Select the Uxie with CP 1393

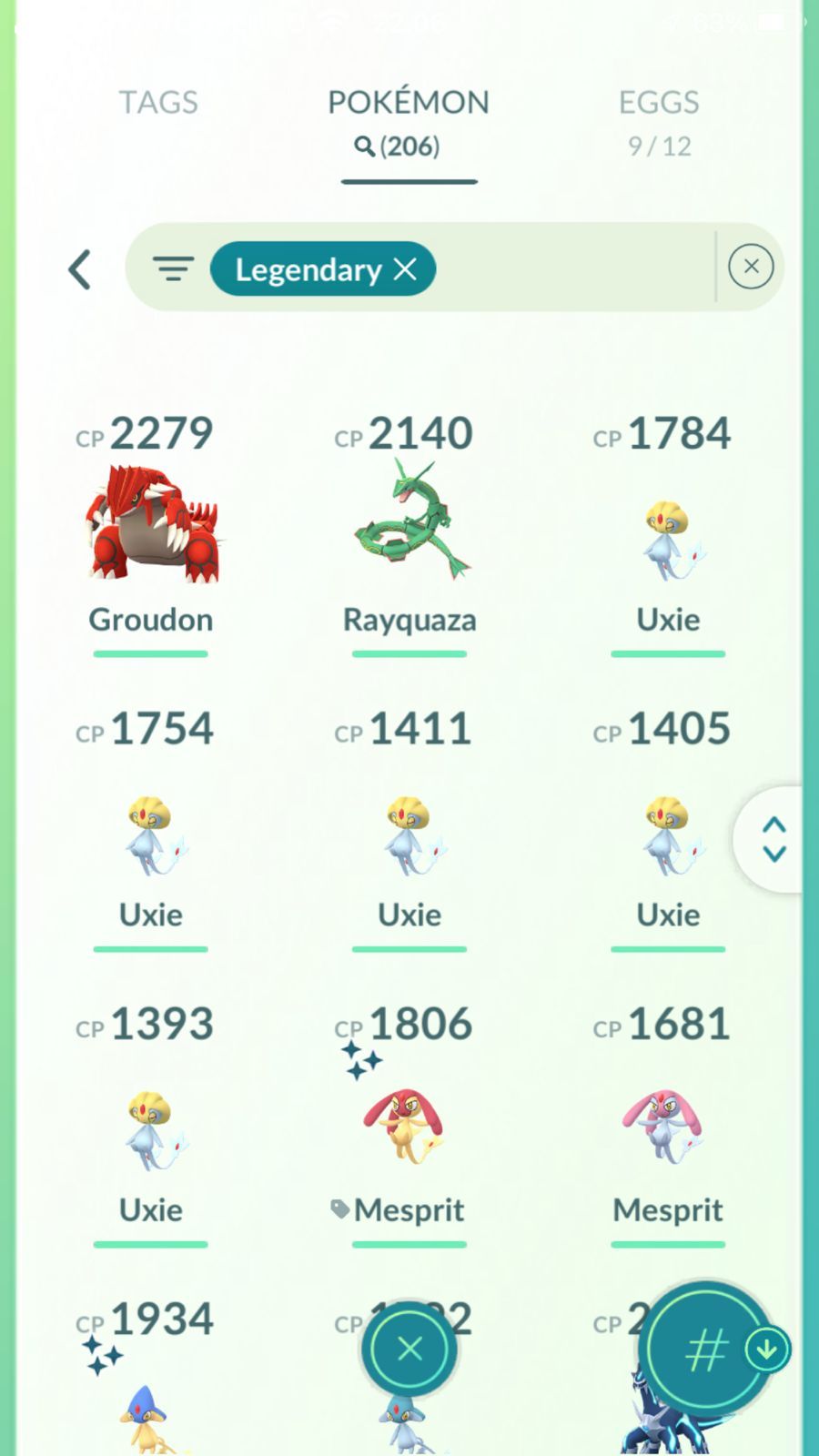[151, 1128]
